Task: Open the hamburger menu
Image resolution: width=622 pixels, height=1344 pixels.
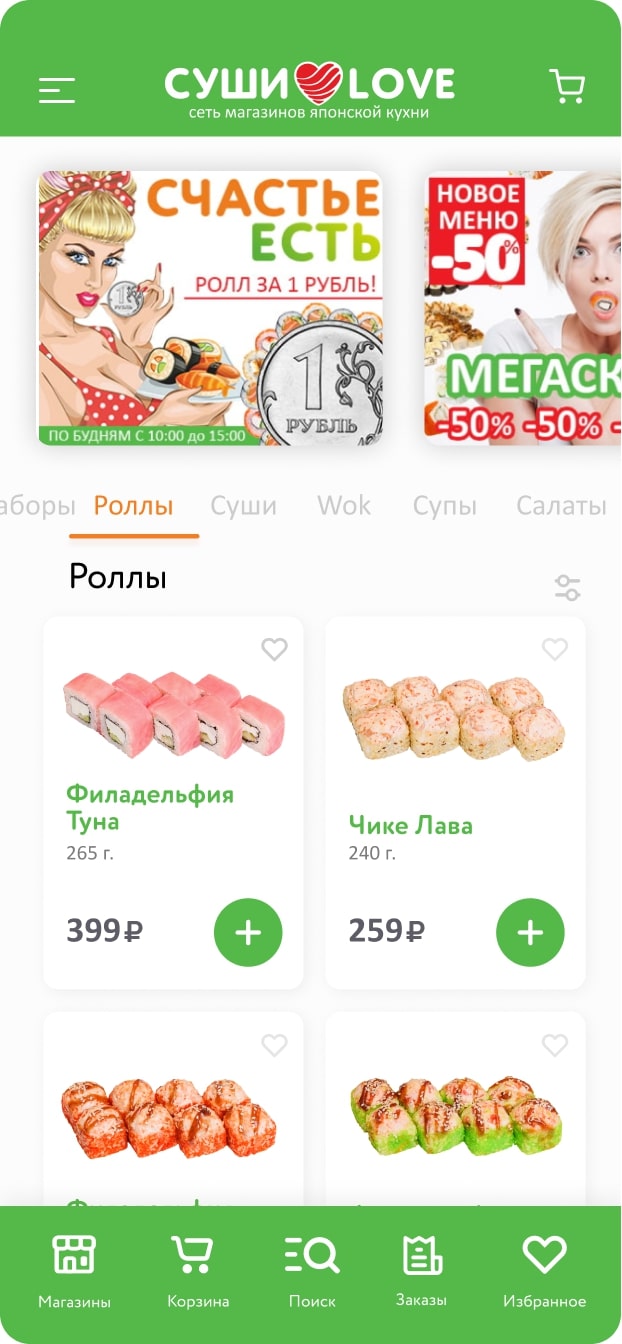Action: point(57,90)
